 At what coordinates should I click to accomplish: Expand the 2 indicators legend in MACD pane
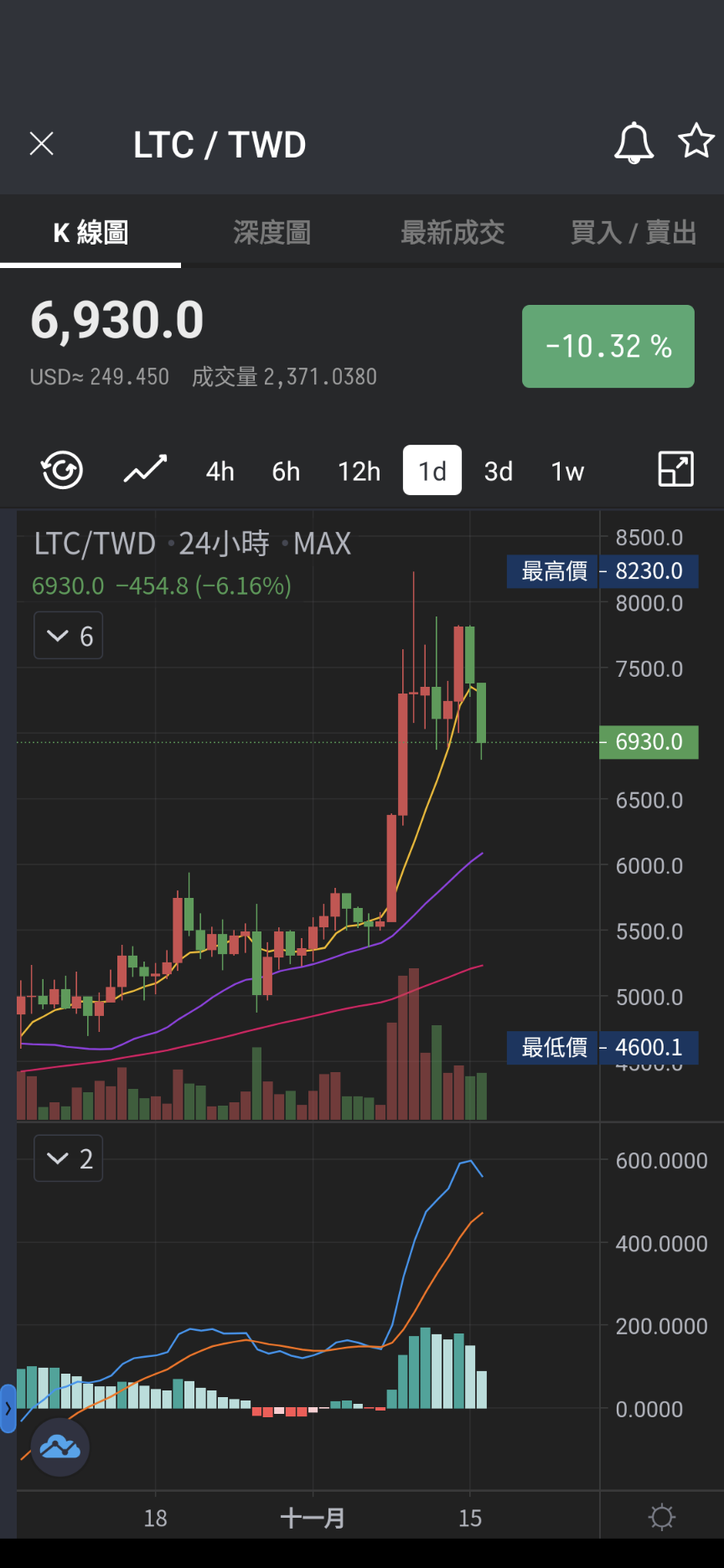coord(69,1158)
